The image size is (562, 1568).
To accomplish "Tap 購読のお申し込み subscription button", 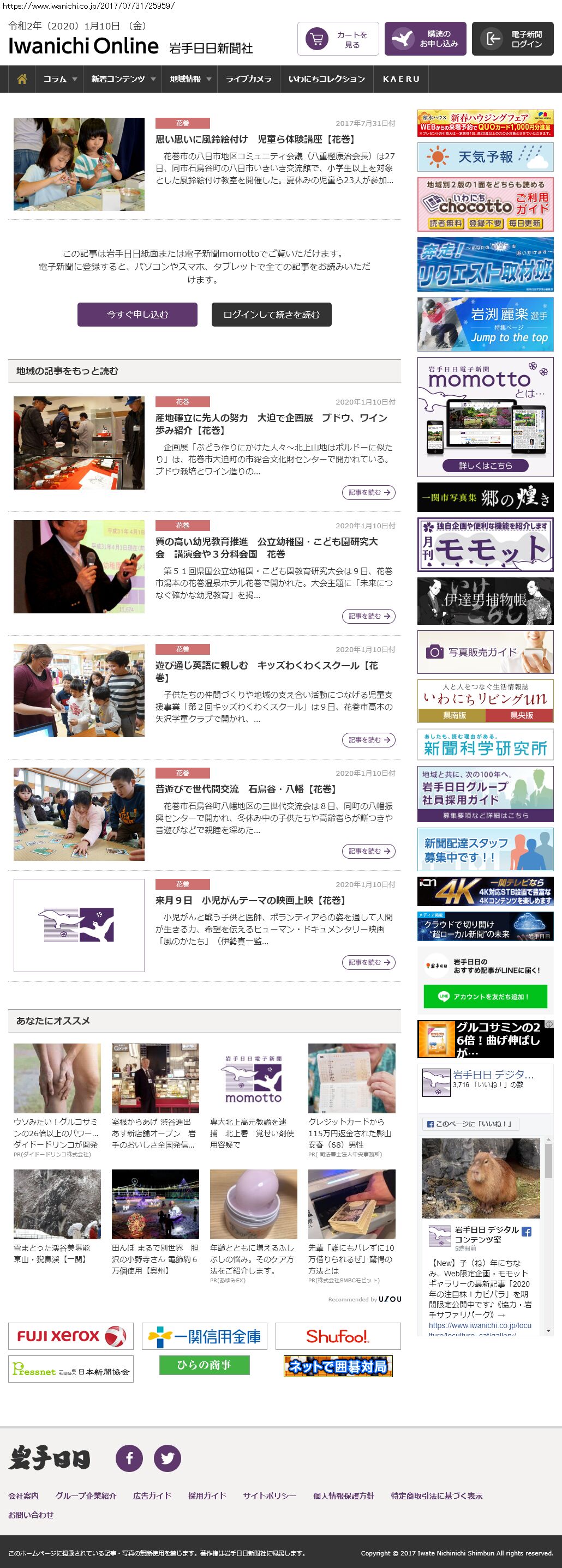I will [425, 39].
